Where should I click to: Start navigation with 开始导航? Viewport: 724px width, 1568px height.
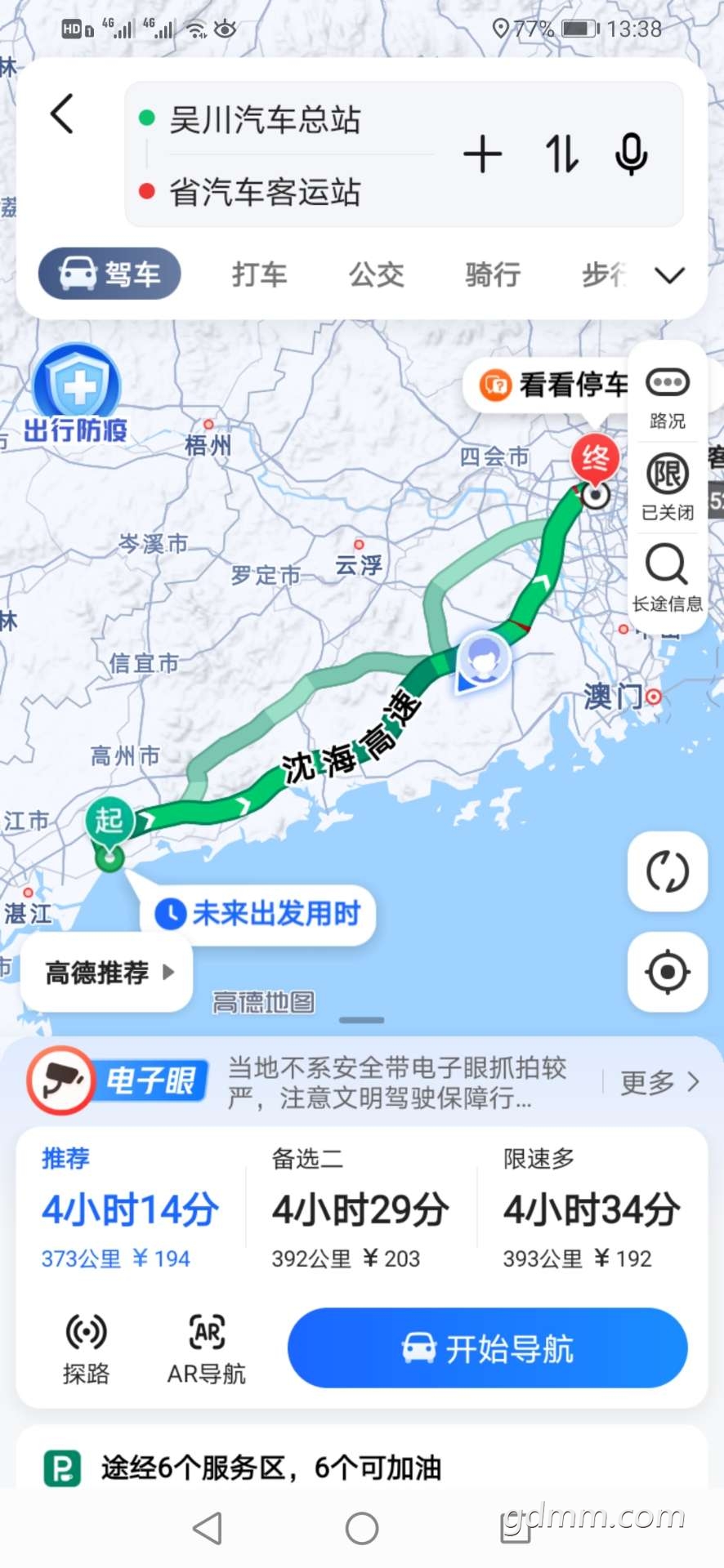tap(487, 1348)
